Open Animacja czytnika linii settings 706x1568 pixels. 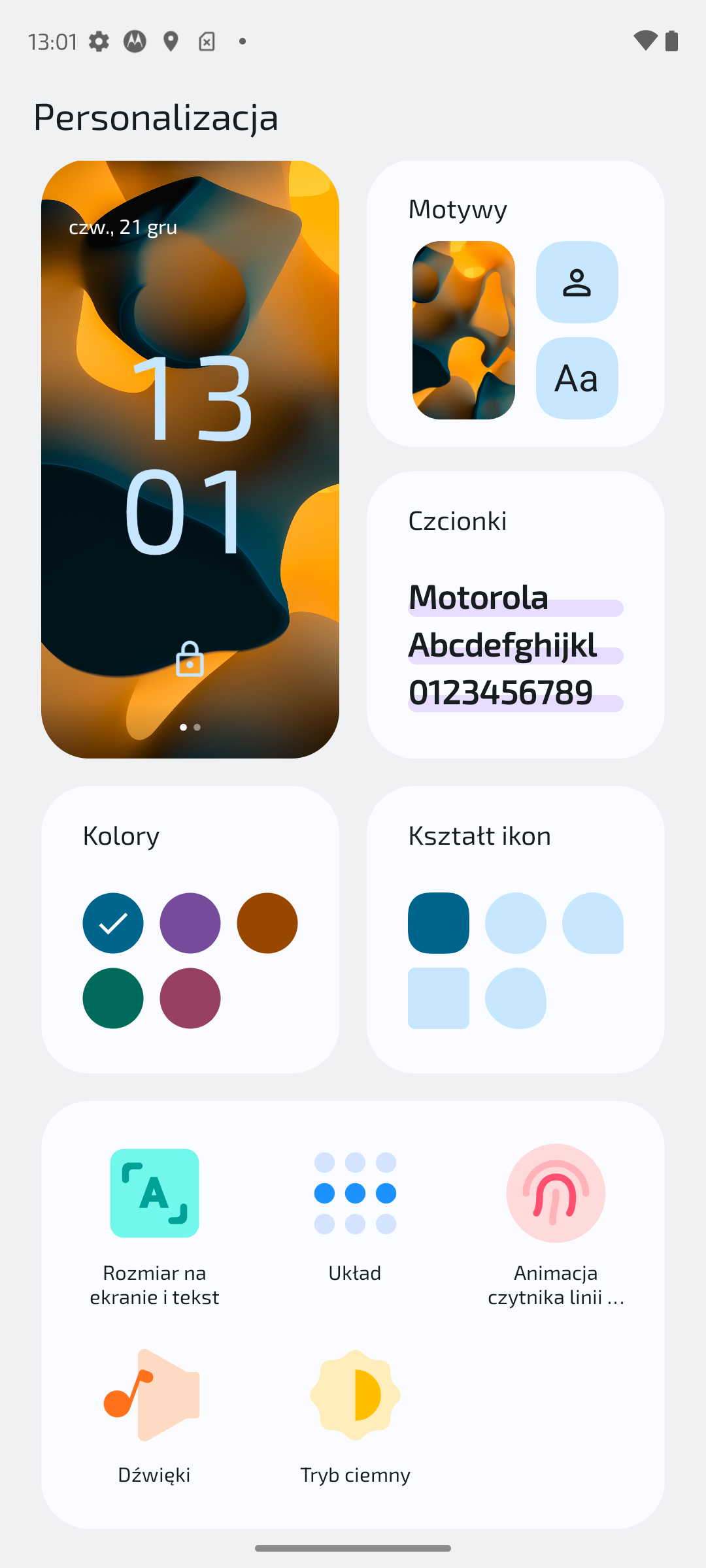point(556,1226)
